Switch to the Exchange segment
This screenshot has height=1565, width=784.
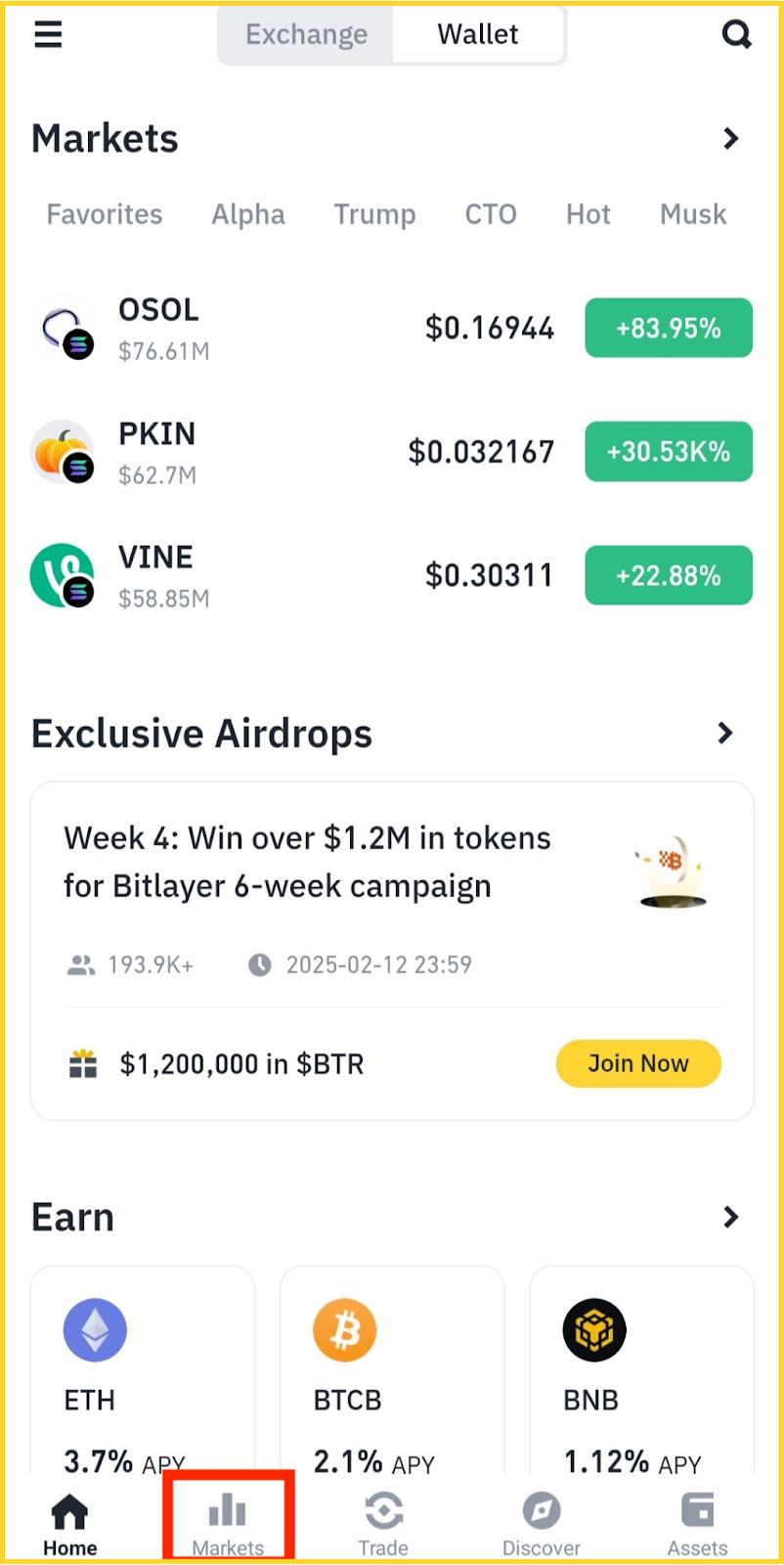tap(306, 34)
